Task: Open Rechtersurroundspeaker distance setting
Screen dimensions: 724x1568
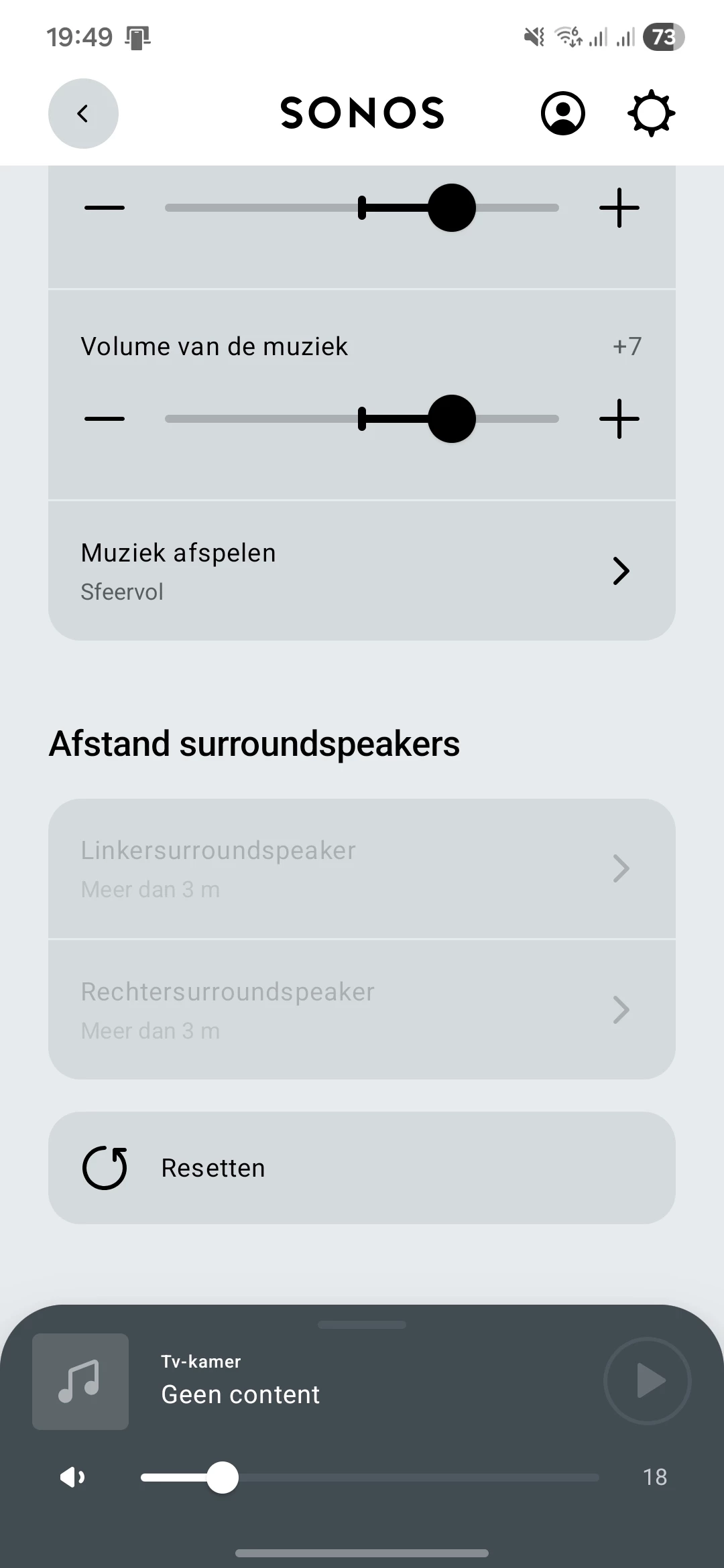Action: point(361,1010)
